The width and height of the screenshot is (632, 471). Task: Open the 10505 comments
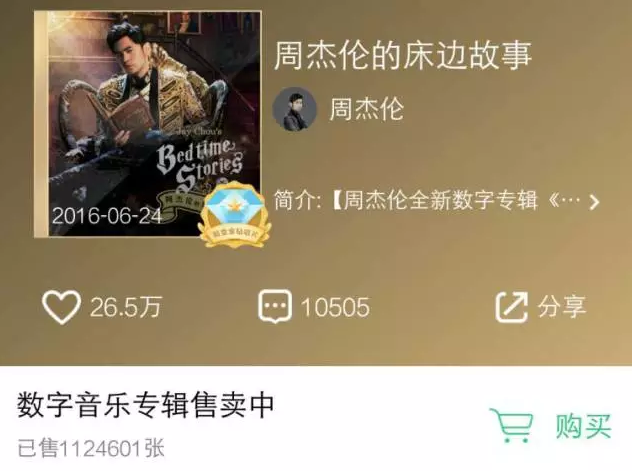[274, 307]
